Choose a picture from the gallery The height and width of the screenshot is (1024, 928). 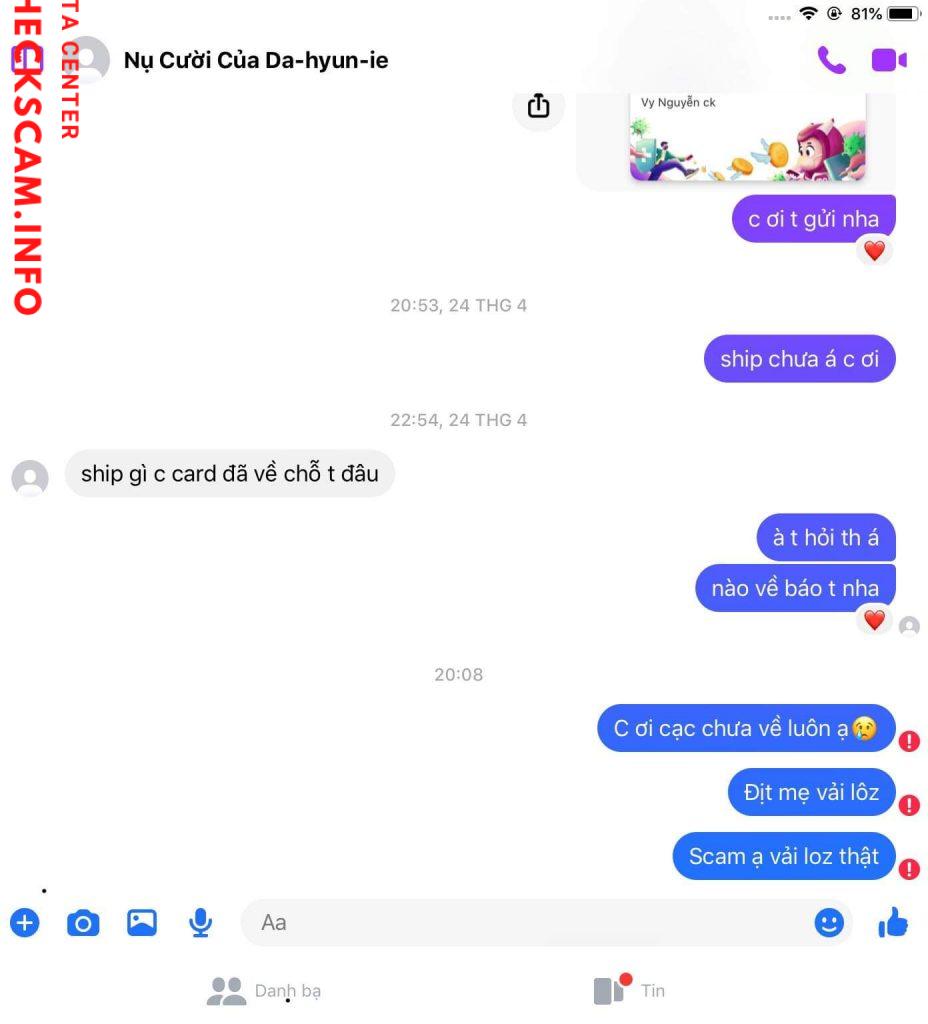point(142,922)
